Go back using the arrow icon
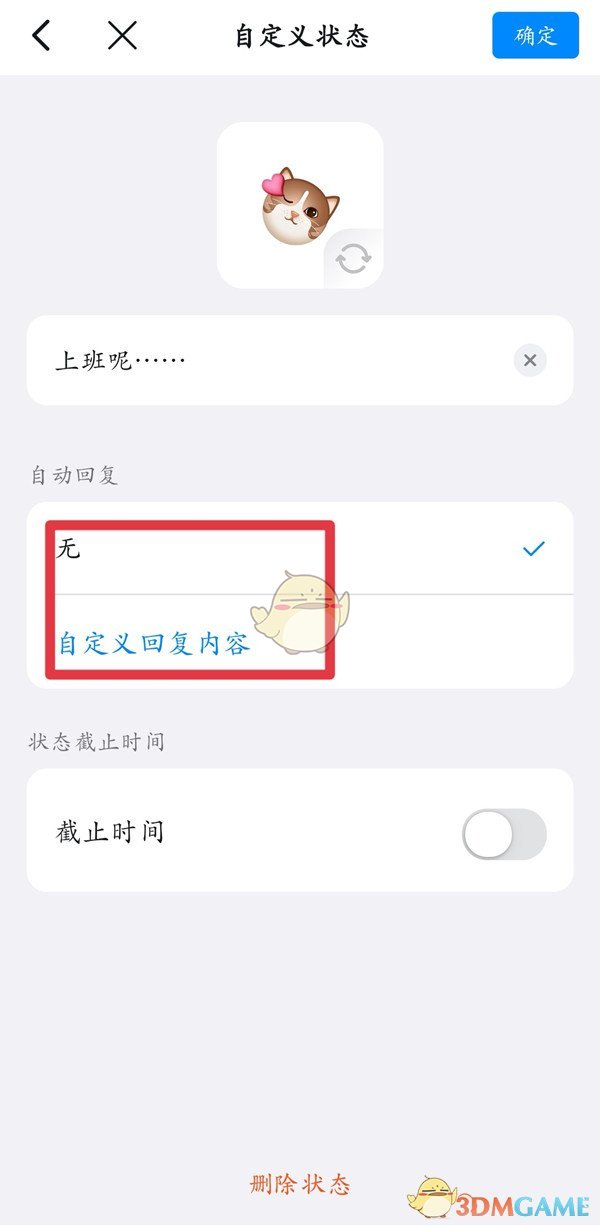 click(40, 37)
